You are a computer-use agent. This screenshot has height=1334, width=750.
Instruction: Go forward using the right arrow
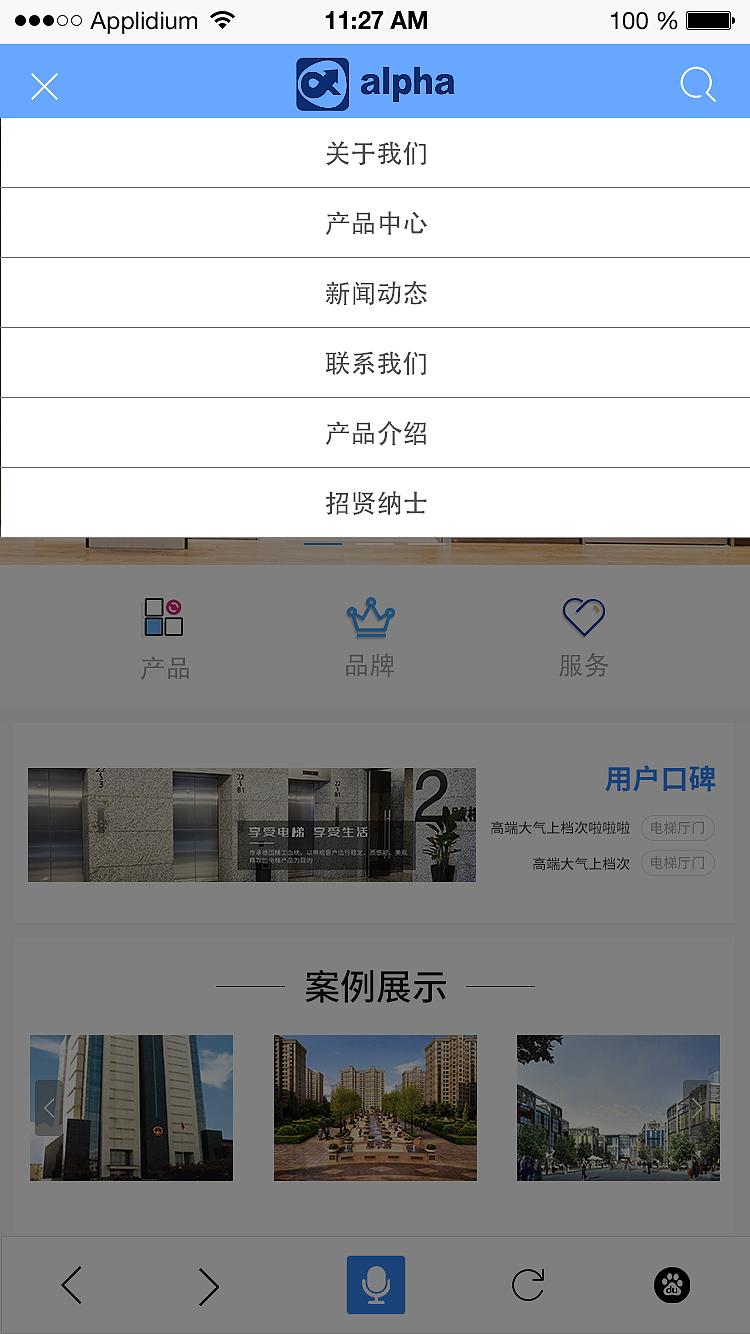point(208,1286)
